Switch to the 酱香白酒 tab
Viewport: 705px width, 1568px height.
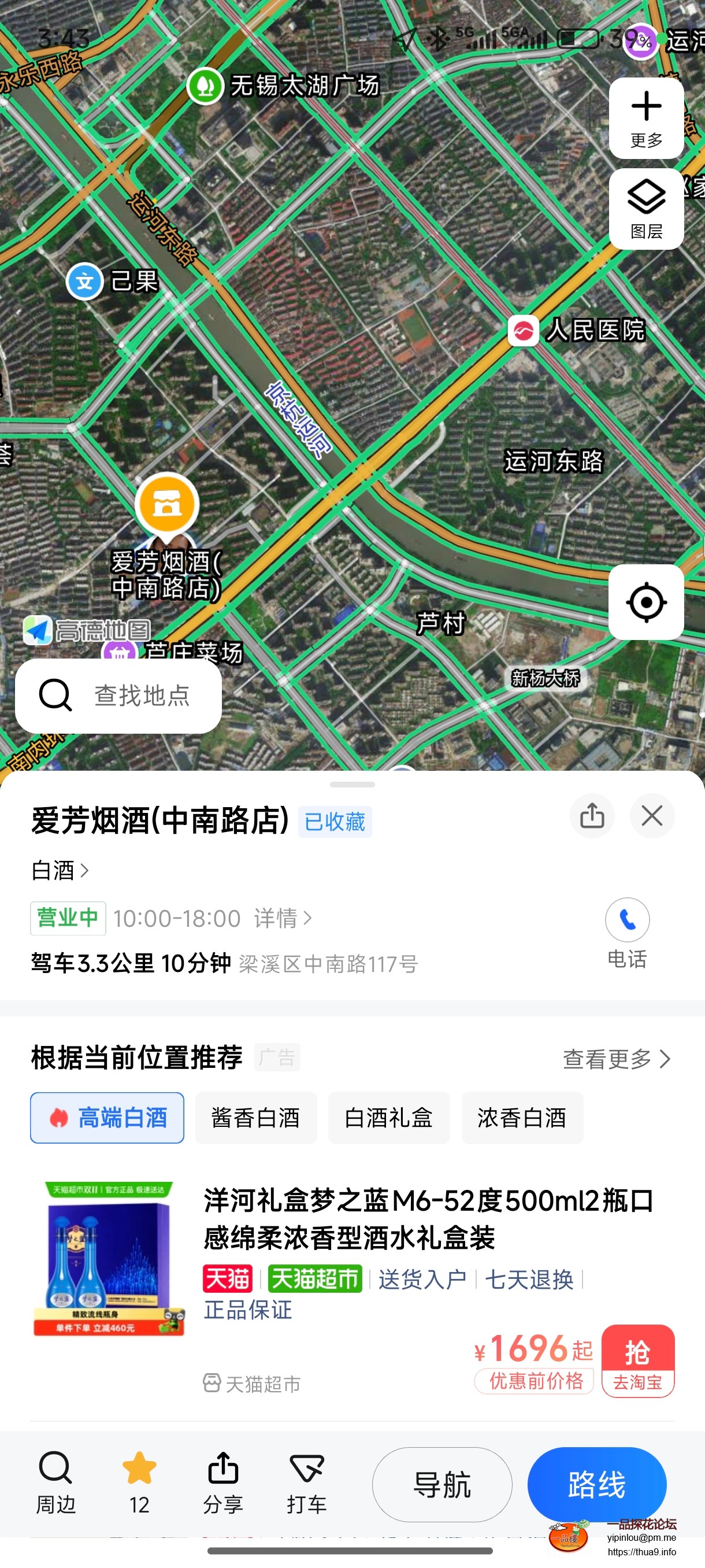(x=255, y=1118)
